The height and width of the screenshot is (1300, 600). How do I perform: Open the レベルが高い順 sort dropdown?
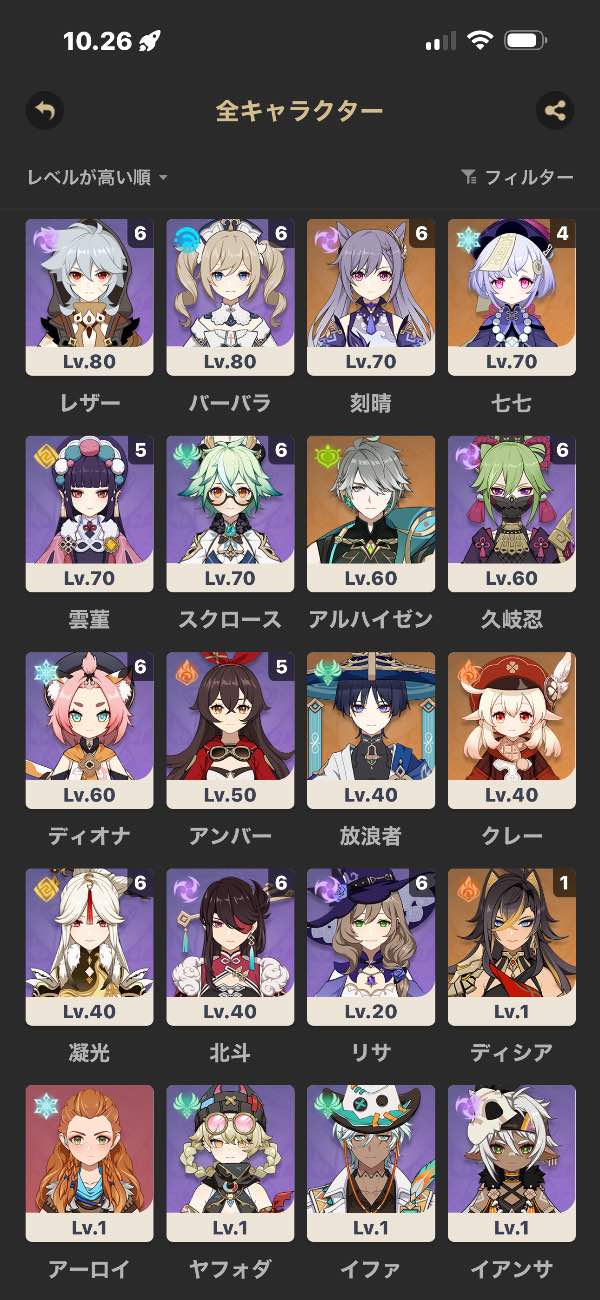tap(97, 178)
